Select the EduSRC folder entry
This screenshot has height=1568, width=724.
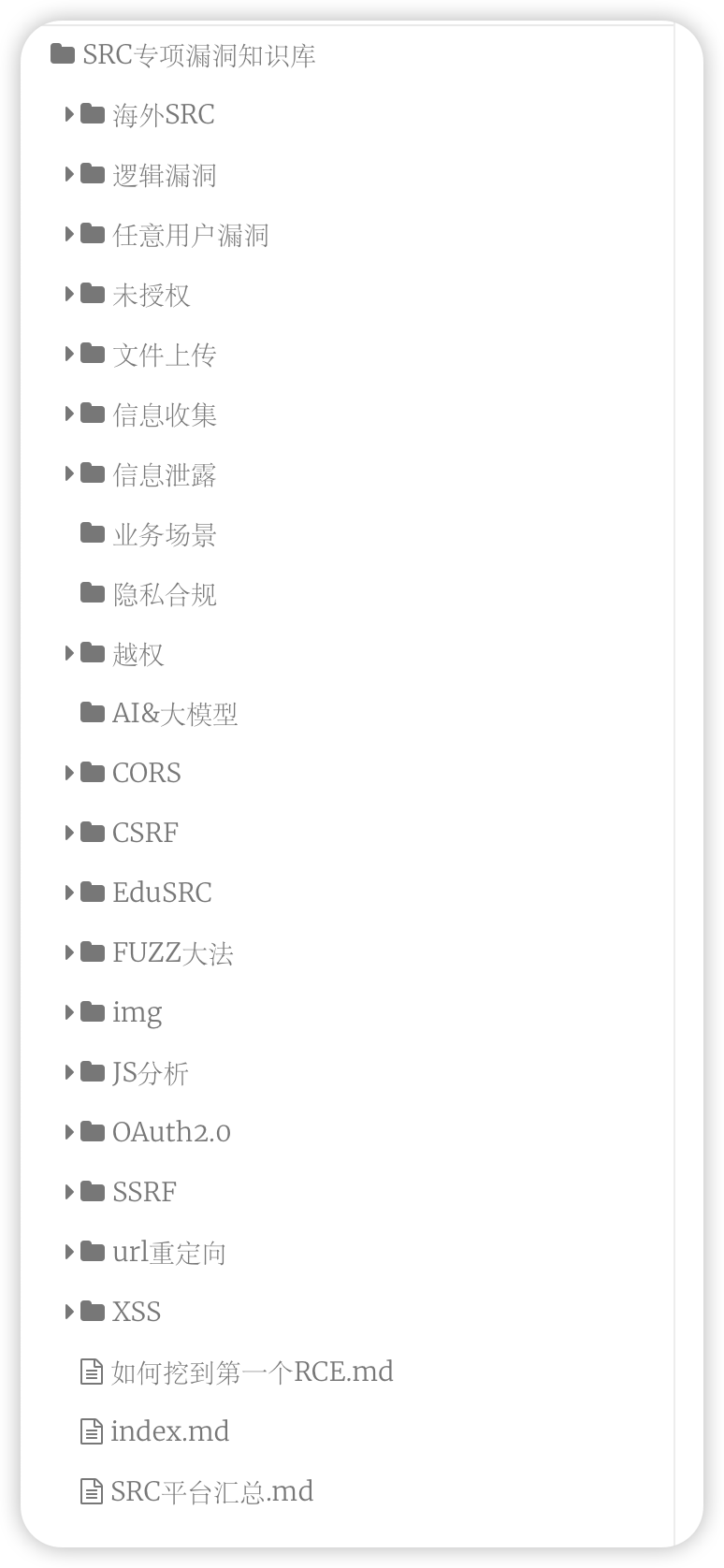162,892
